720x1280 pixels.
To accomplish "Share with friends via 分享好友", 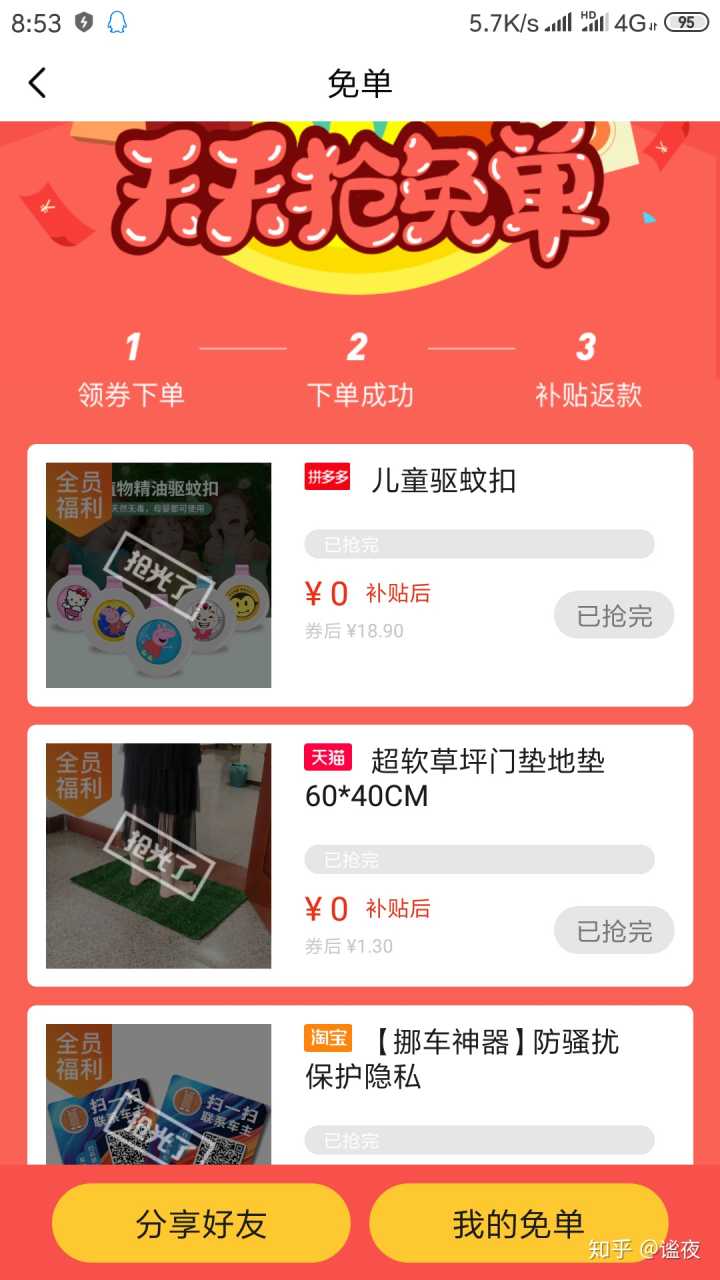I will [201, 1223].
